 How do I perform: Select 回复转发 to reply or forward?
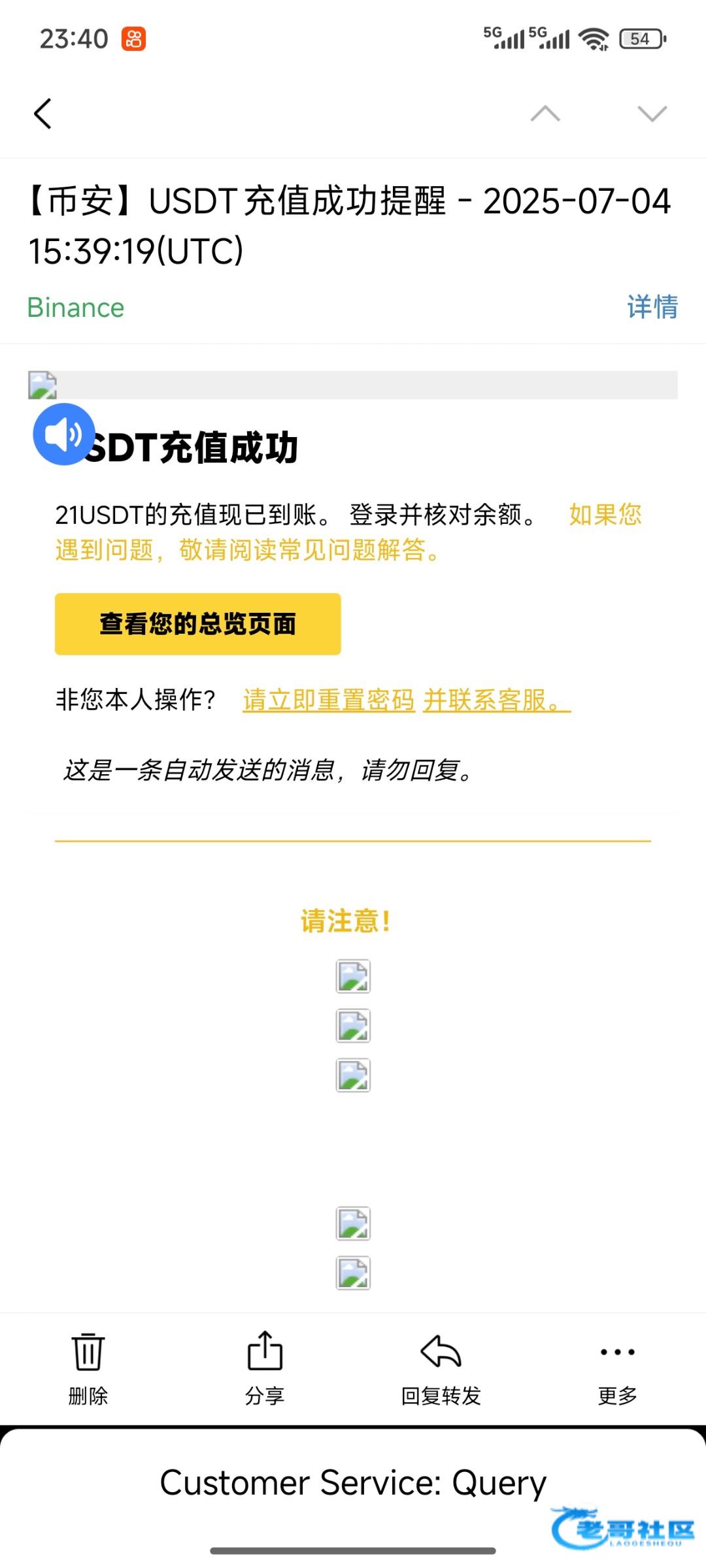click(x=441, y=1368)
